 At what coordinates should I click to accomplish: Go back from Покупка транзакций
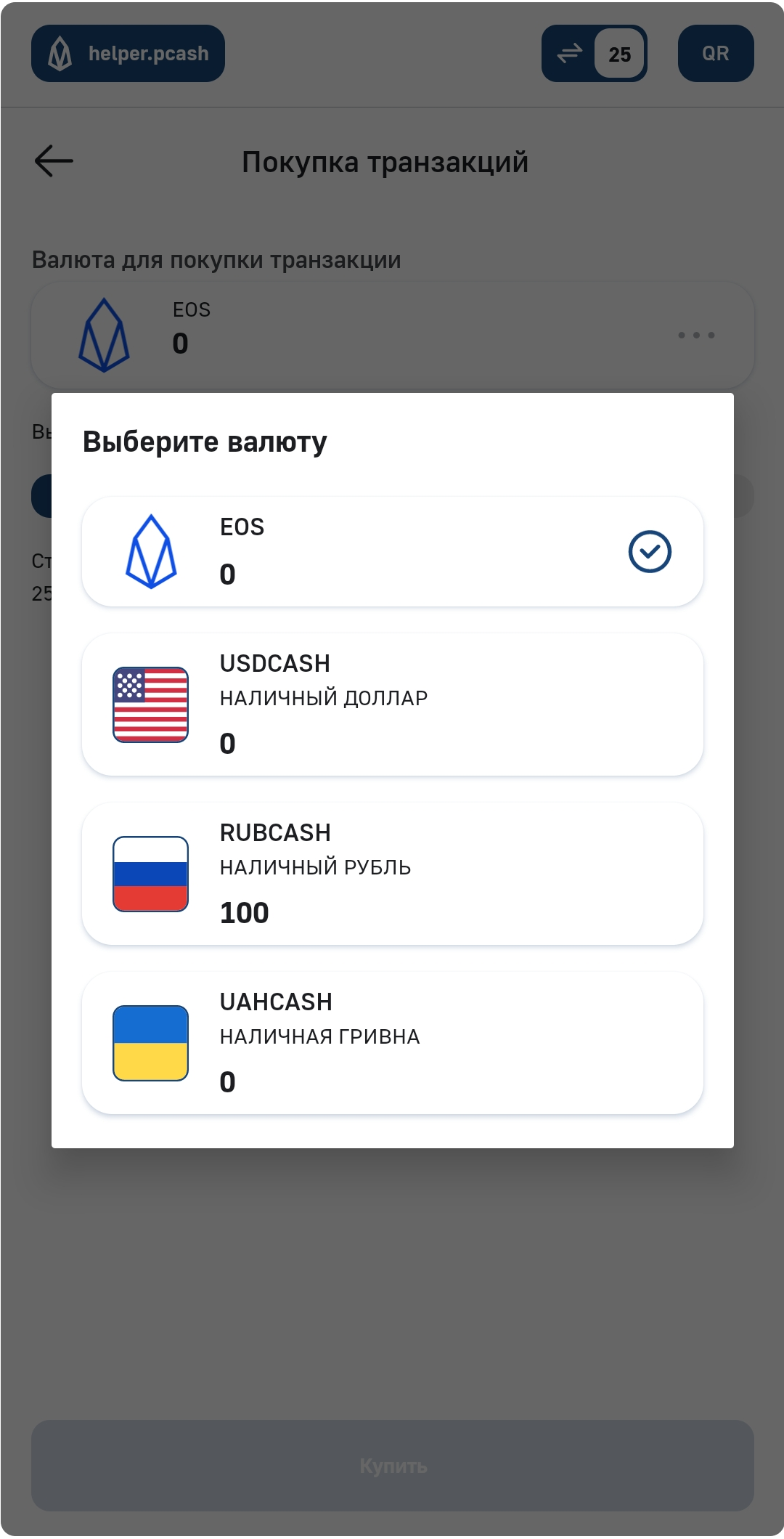54,161
